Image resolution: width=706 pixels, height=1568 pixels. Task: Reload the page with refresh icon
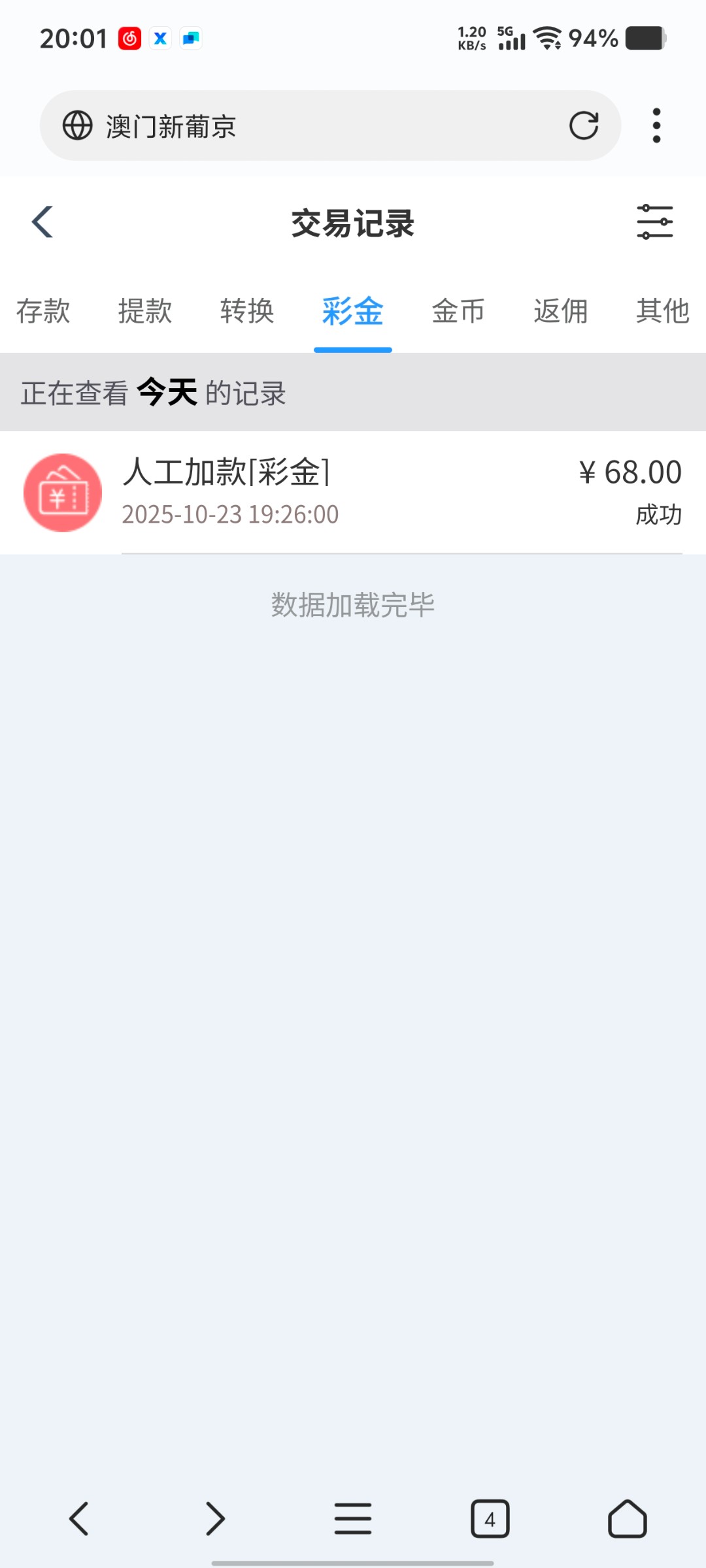[583, 125]
